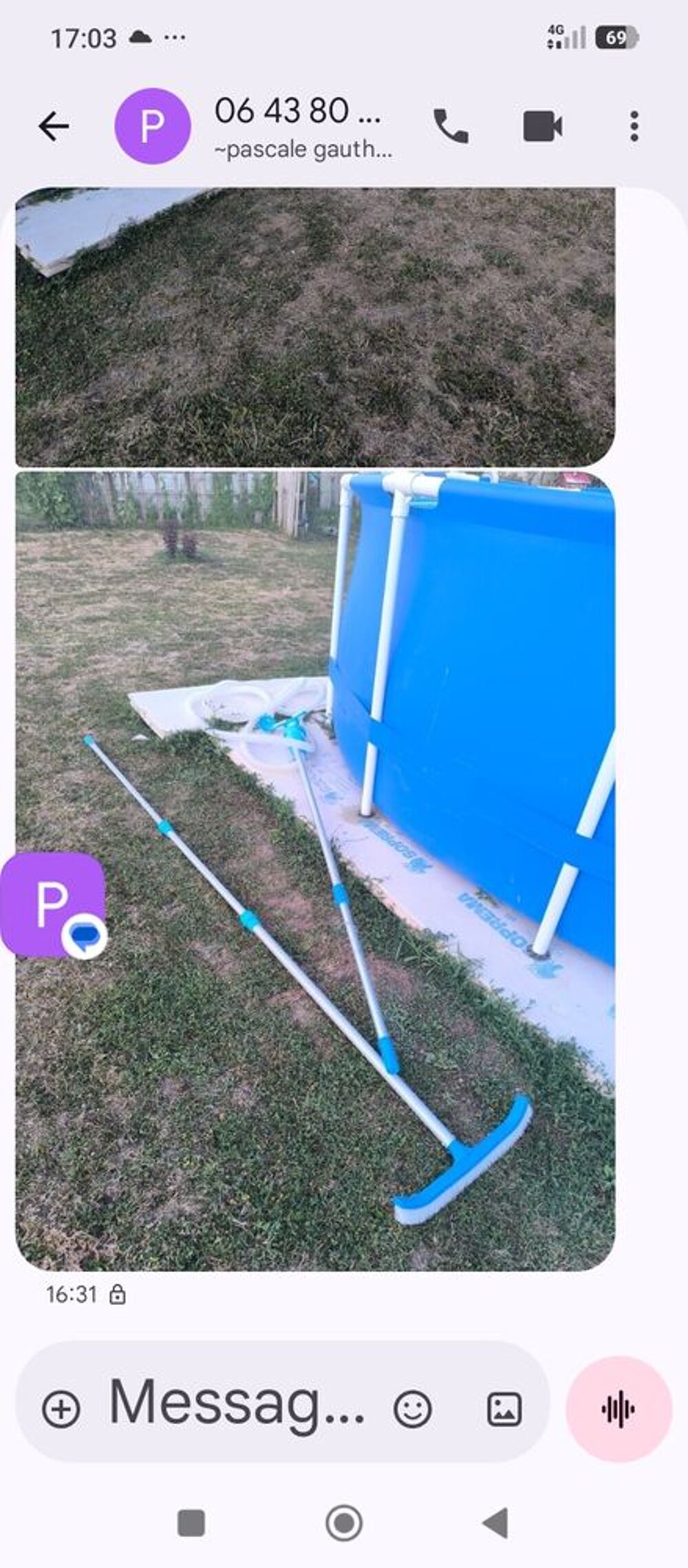Open pascale gauth... contact details

point(303,127)
